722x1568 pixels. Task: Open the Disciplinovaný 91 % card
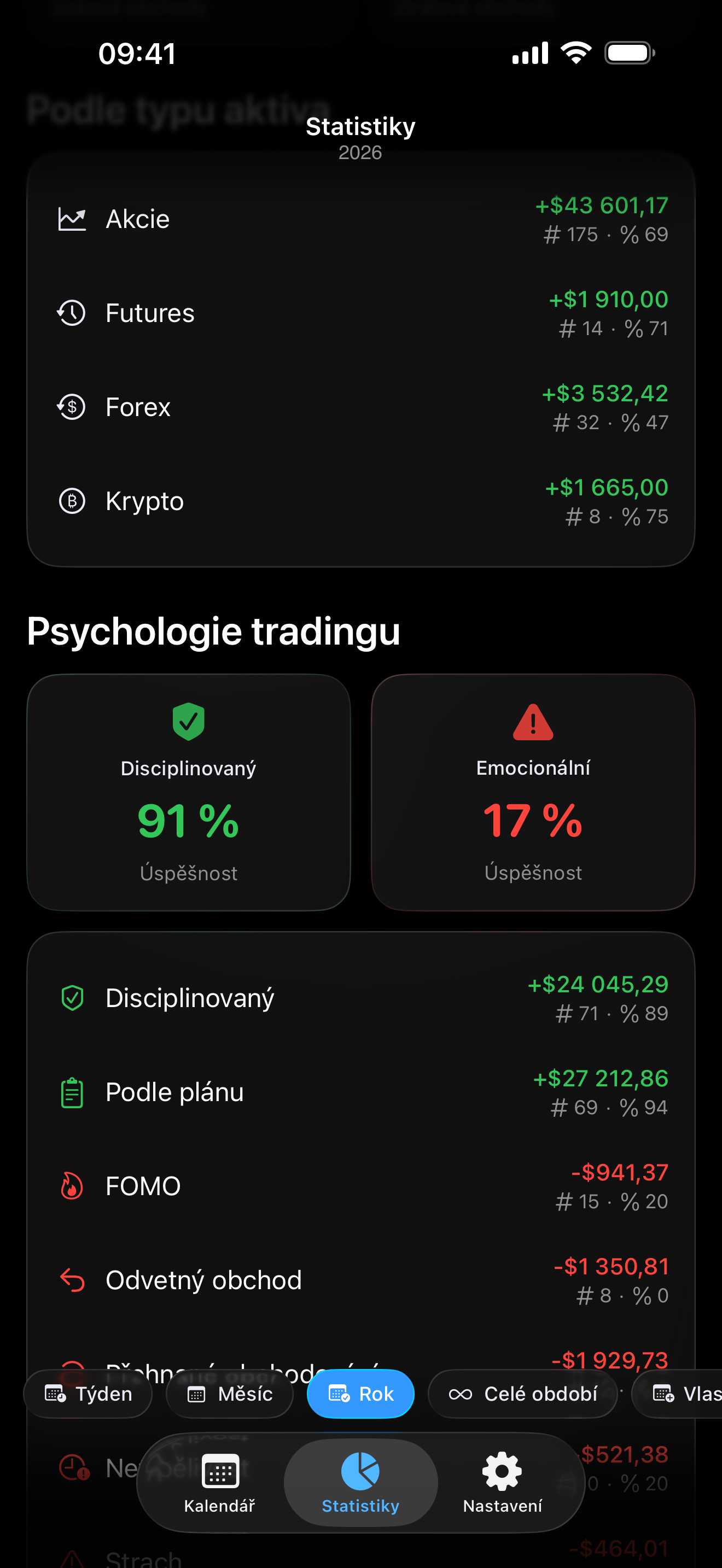tap(189, 792)
